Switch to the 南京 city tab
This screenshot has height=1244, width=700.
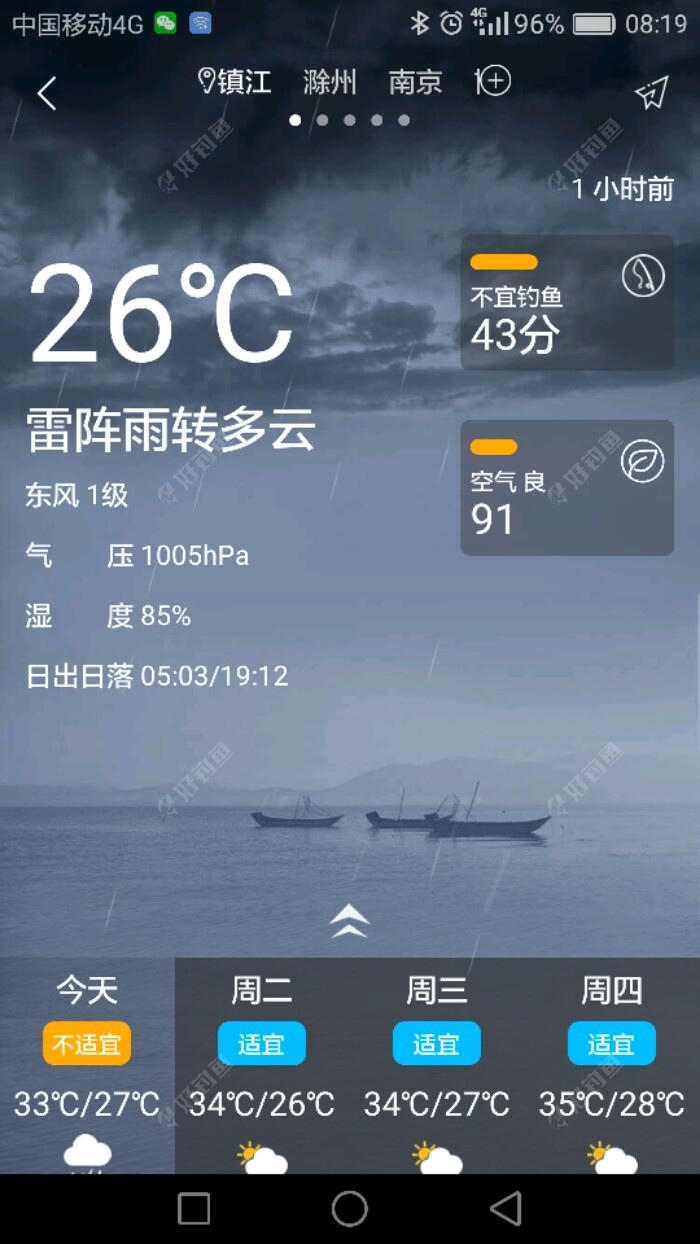[415, 82]
